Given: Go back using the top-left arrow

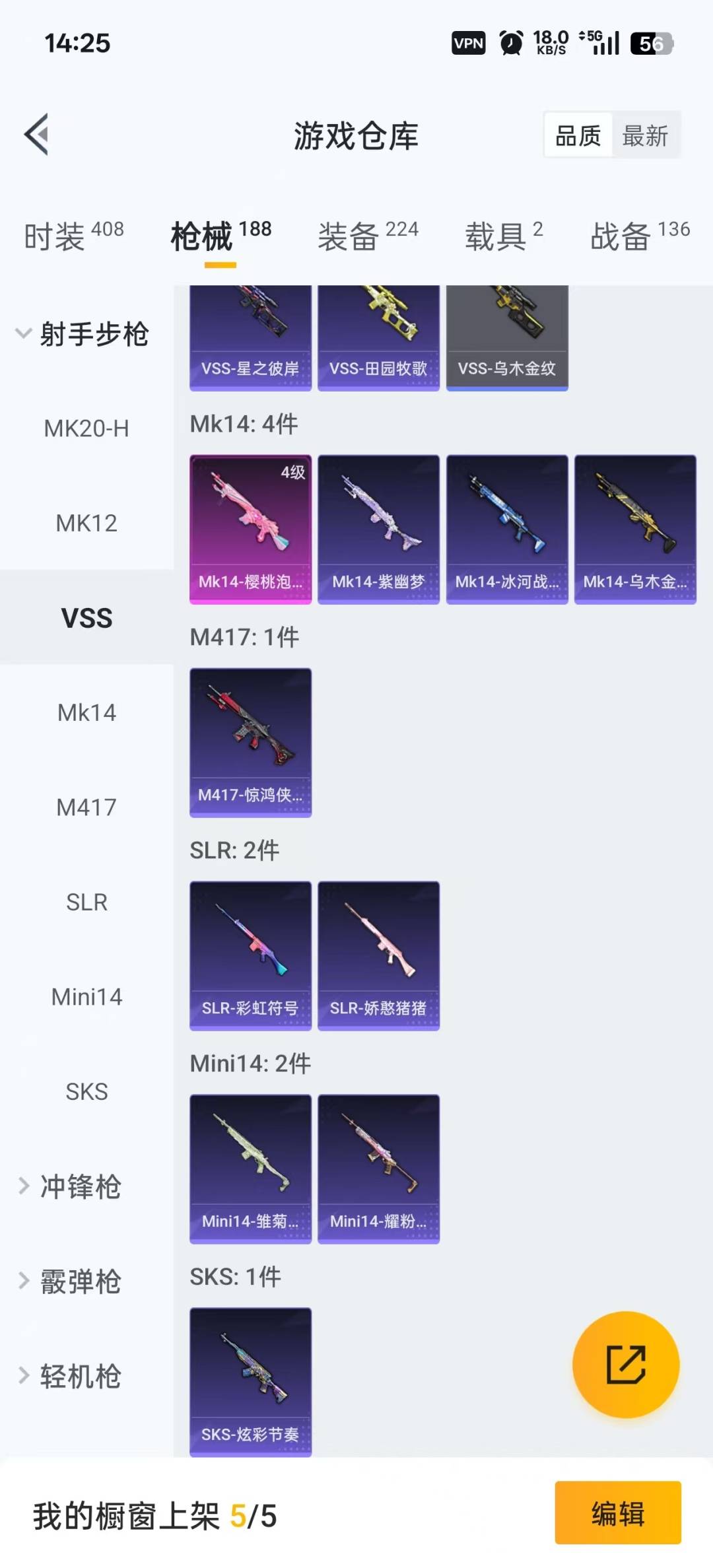Looking at the screenshot, I should coord(37,135).
